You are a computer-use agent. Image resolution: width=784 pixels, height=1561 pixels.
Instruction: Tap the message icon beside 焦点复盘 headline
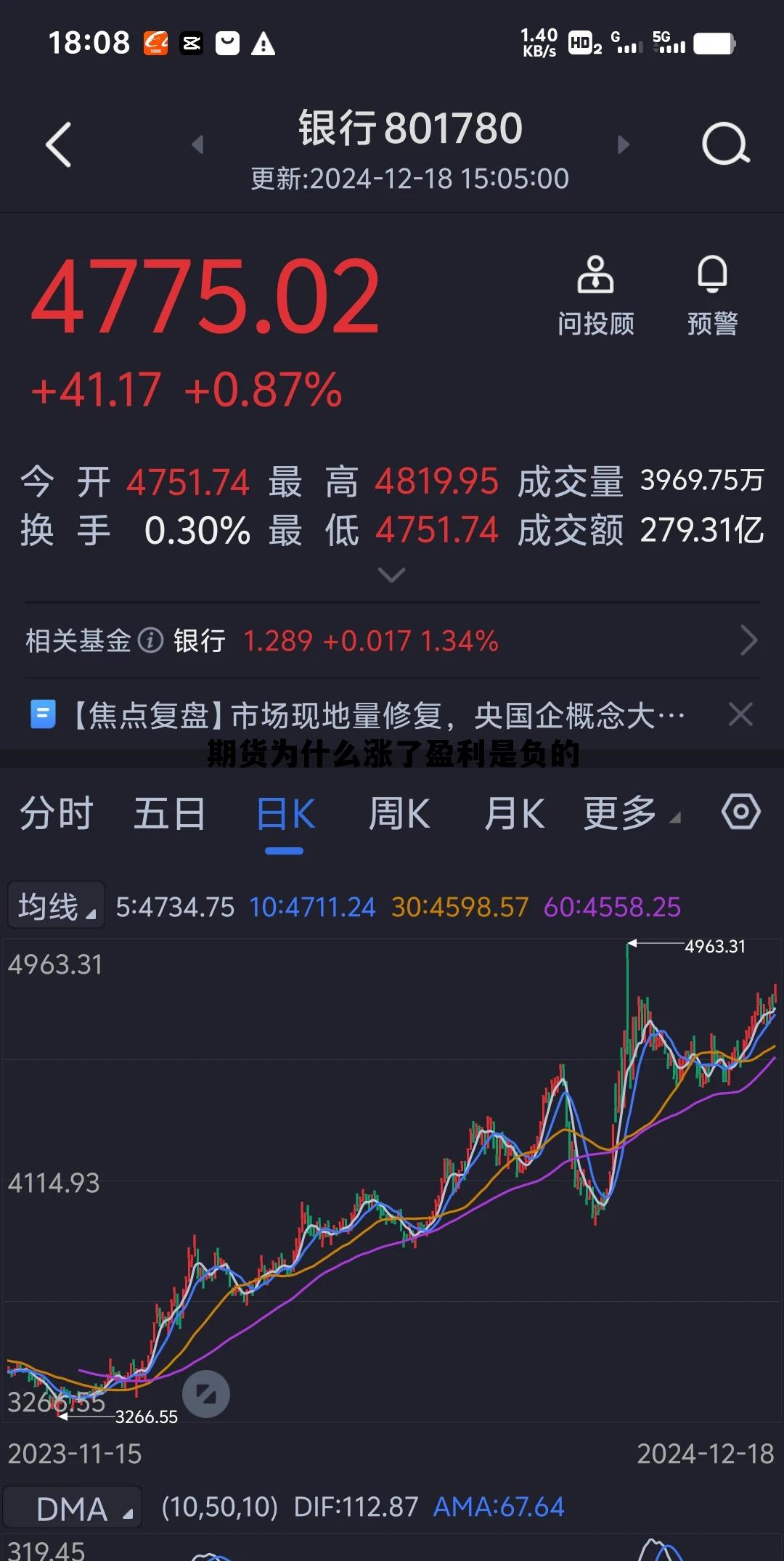(x=44, y=715)
